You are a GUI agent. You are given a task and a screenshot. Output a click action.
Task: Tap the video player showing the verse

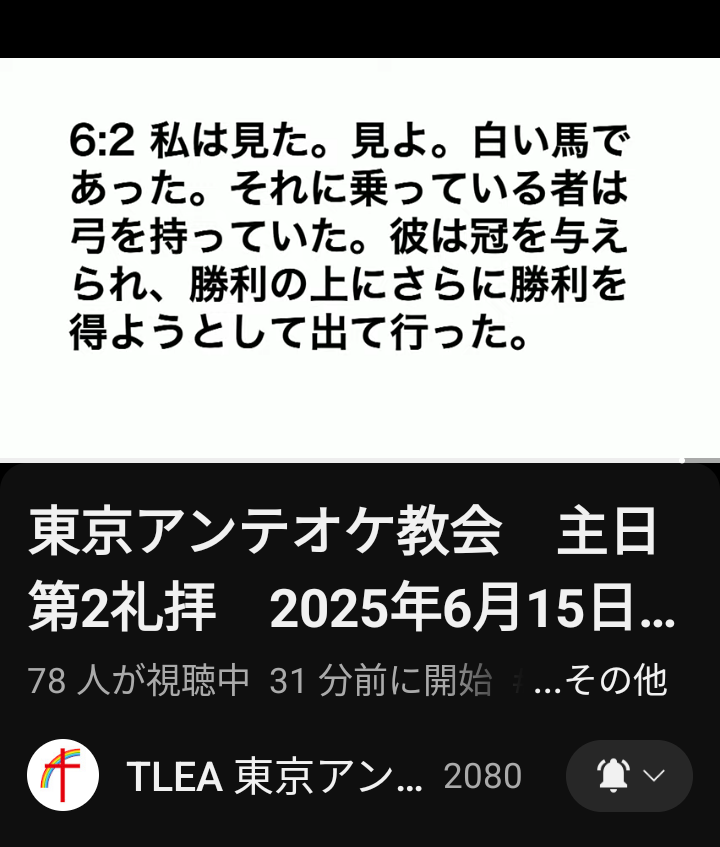tap(360, 258)
